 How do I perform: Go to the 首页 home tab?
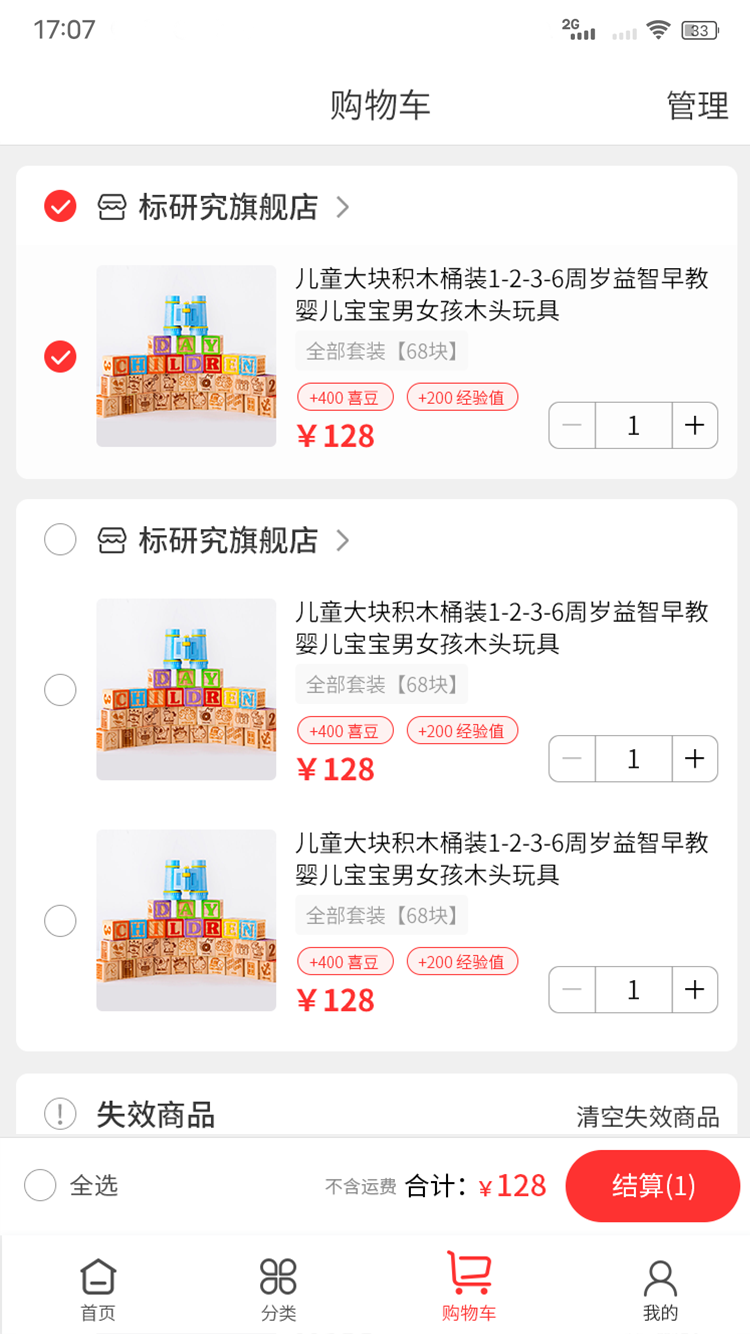[x=98, y=1288]
